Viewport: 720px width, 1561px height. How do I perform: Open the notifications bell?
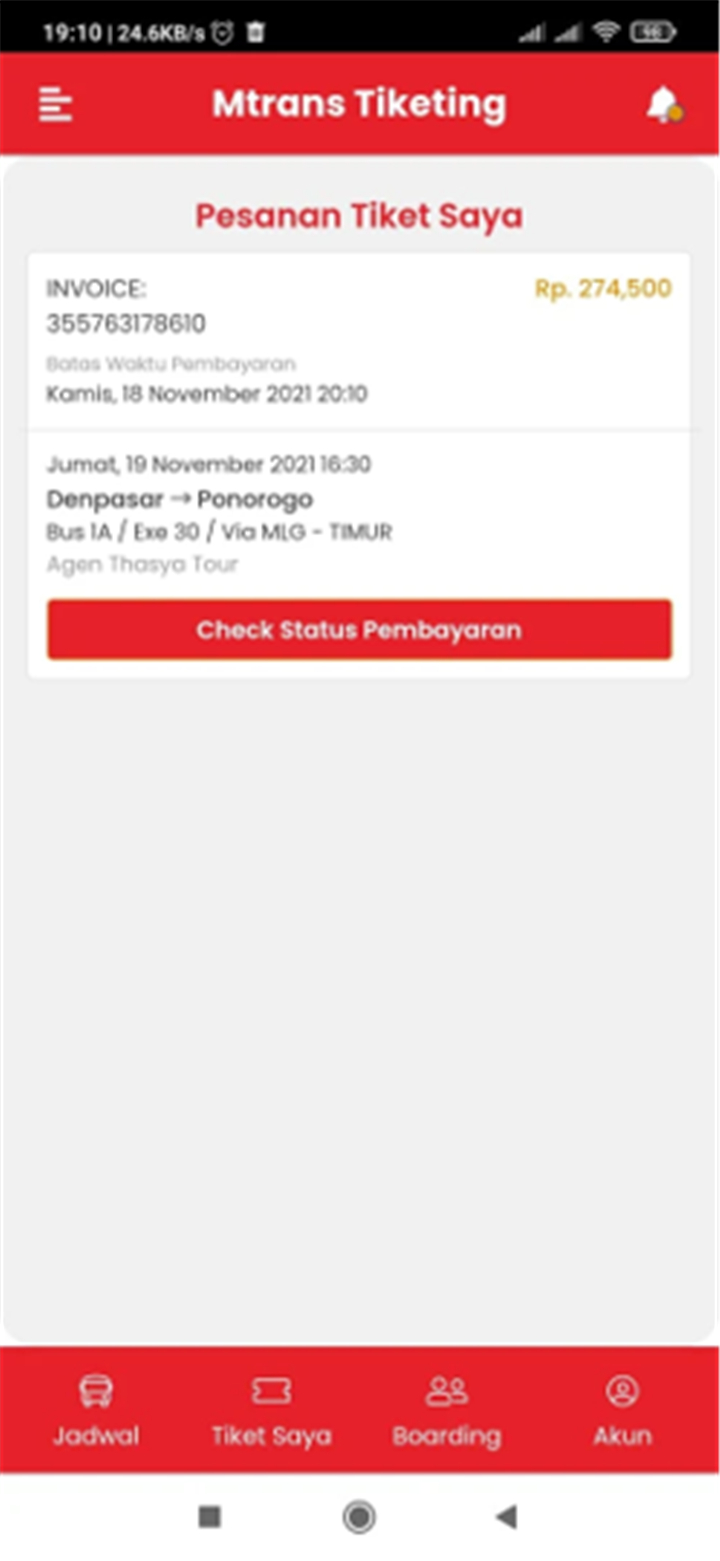pyautogui.click(x=664, y=104)
